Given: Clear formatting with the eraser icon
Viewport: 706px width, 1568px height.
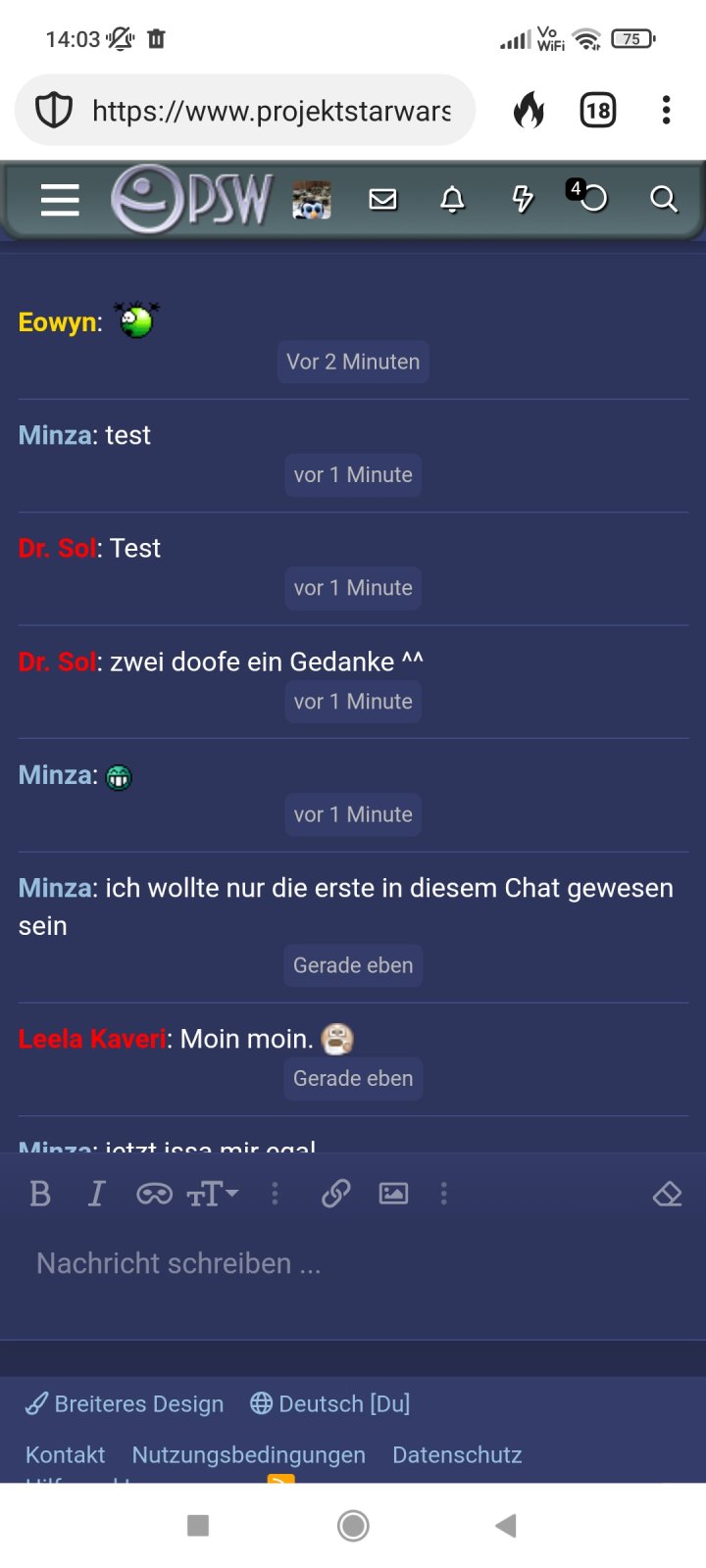Looking at the screenshot, I should [x=667, y=1194].
